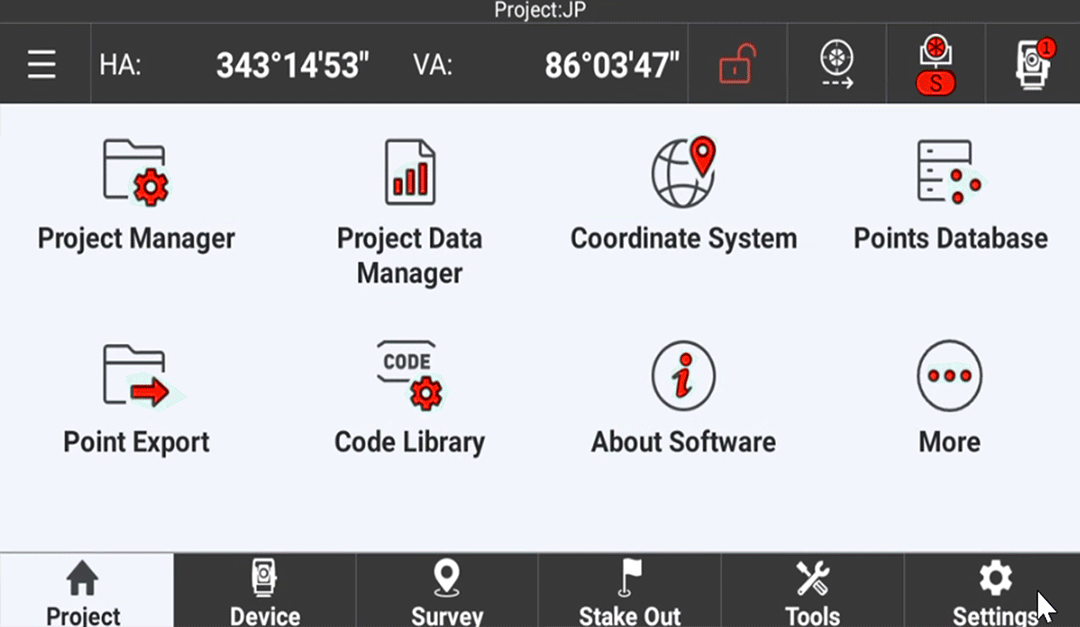The height and width of the screenshot is (627, 1080).
Task: Open the target tracking icon
Action: (x=836, y=66)
